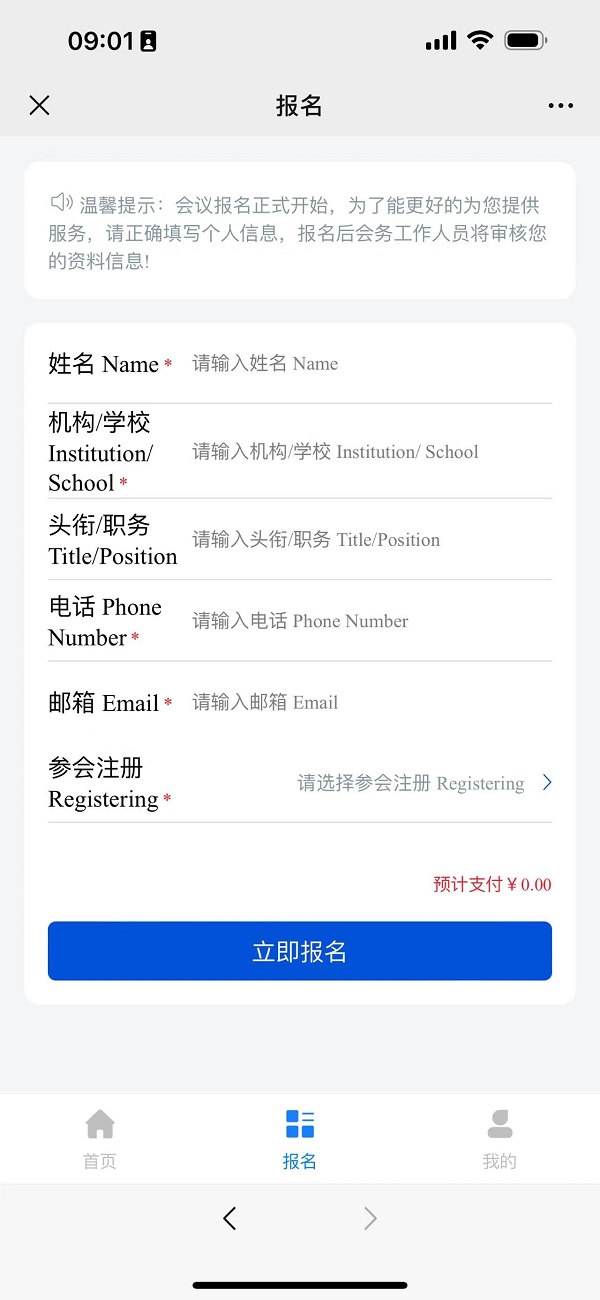Enter the 电话 Phone Number field
The image size is (600, 1300).
click(371, 621)
